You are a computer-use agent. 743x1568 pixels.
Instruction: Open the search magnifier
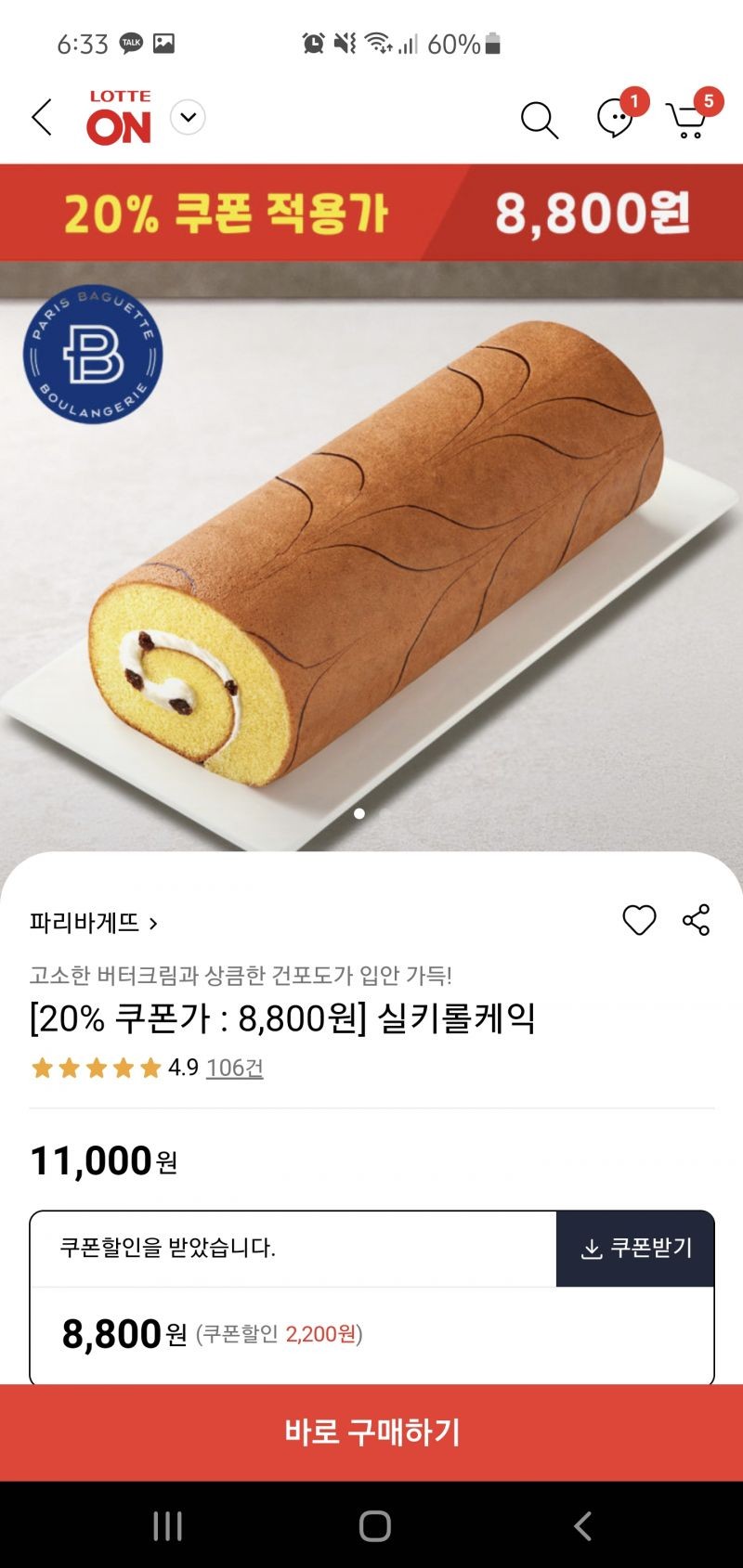pyautogui.click(x=539, y=120)
